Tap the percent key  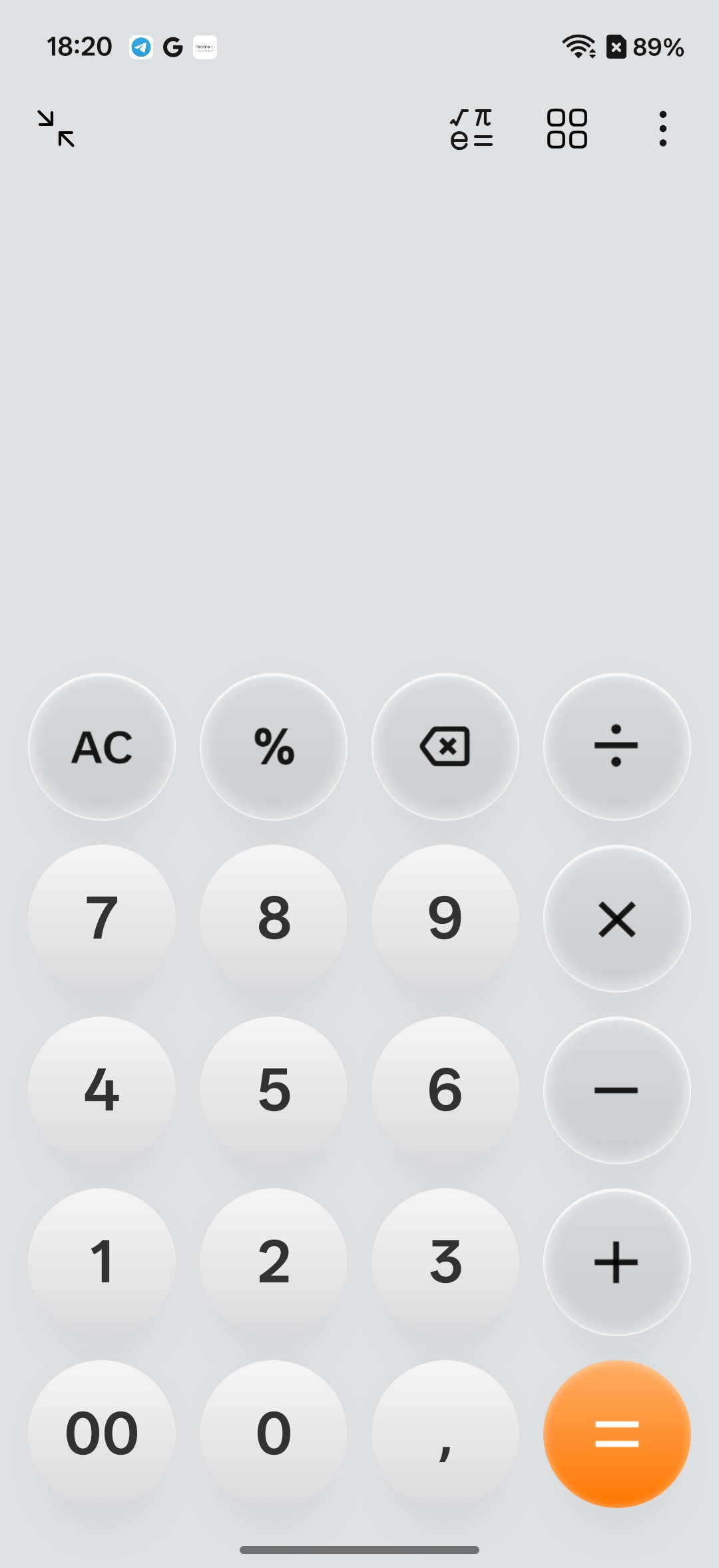click(x=274, y=746)
